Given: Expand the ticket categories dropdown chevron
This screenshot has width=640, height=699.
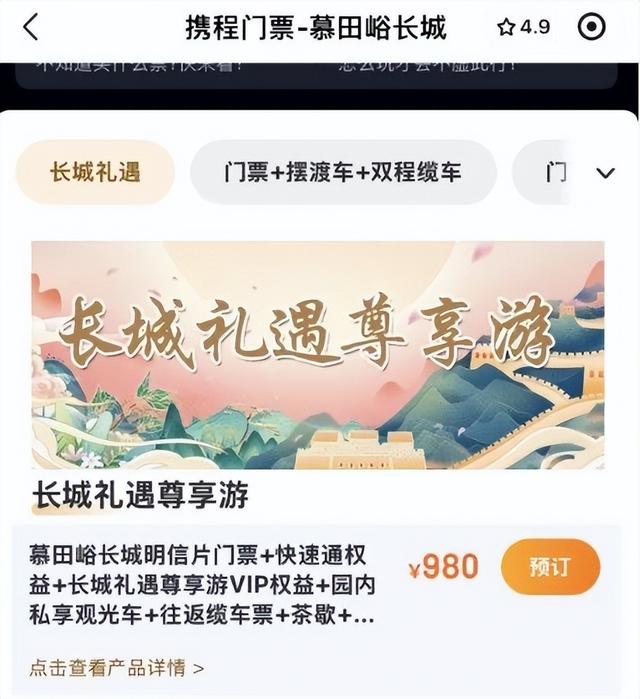Looking at the screenshot, I should (x=605, y=173).
